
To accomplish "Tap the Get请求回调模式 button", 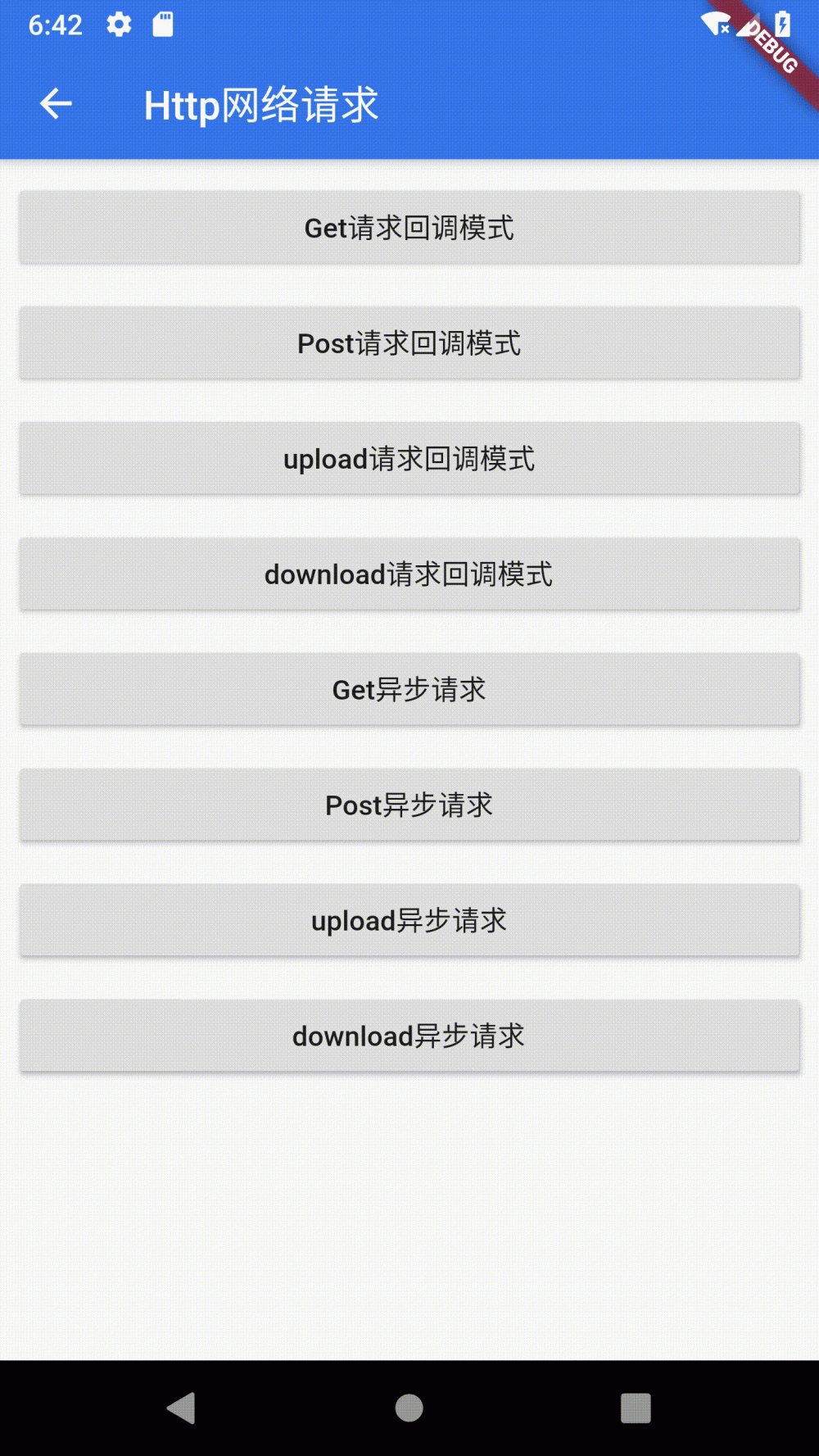I will 409,228.
